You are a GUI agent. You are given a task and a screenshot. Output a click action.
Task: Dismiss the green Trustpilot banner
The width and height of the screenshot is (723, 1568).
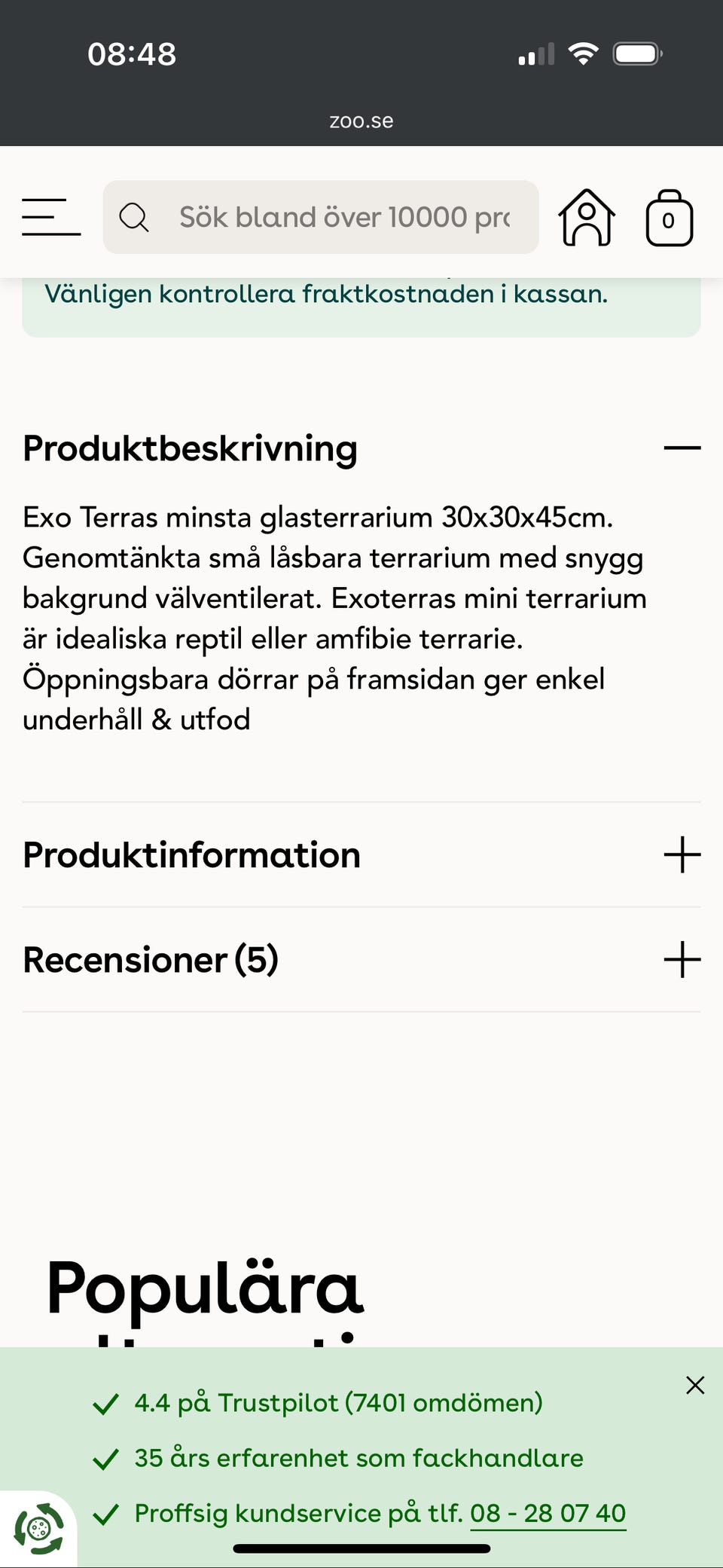[x=695, y=1385]
